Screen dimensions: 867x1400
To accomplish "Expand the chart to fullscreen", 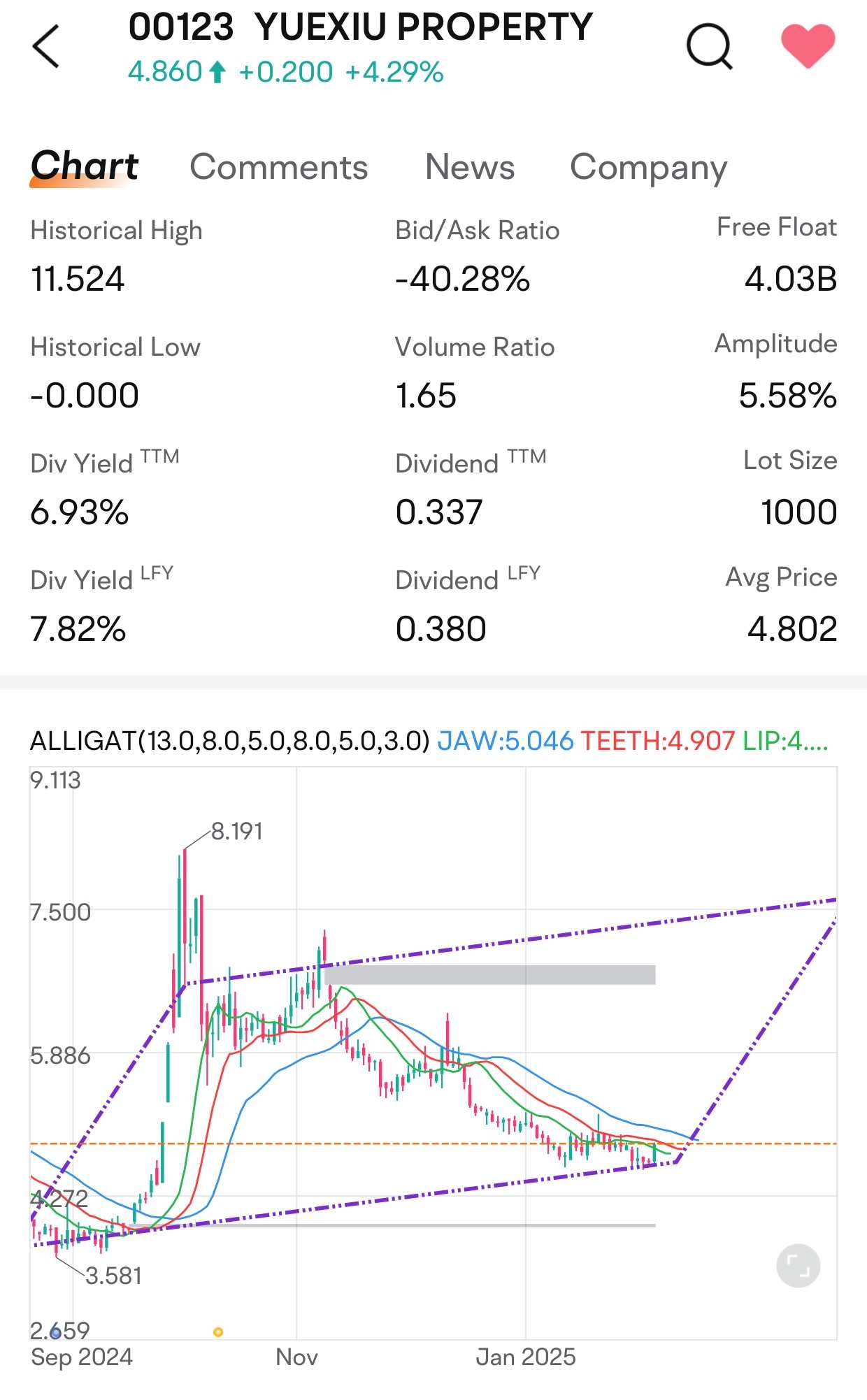I will tap(798, 1266).
